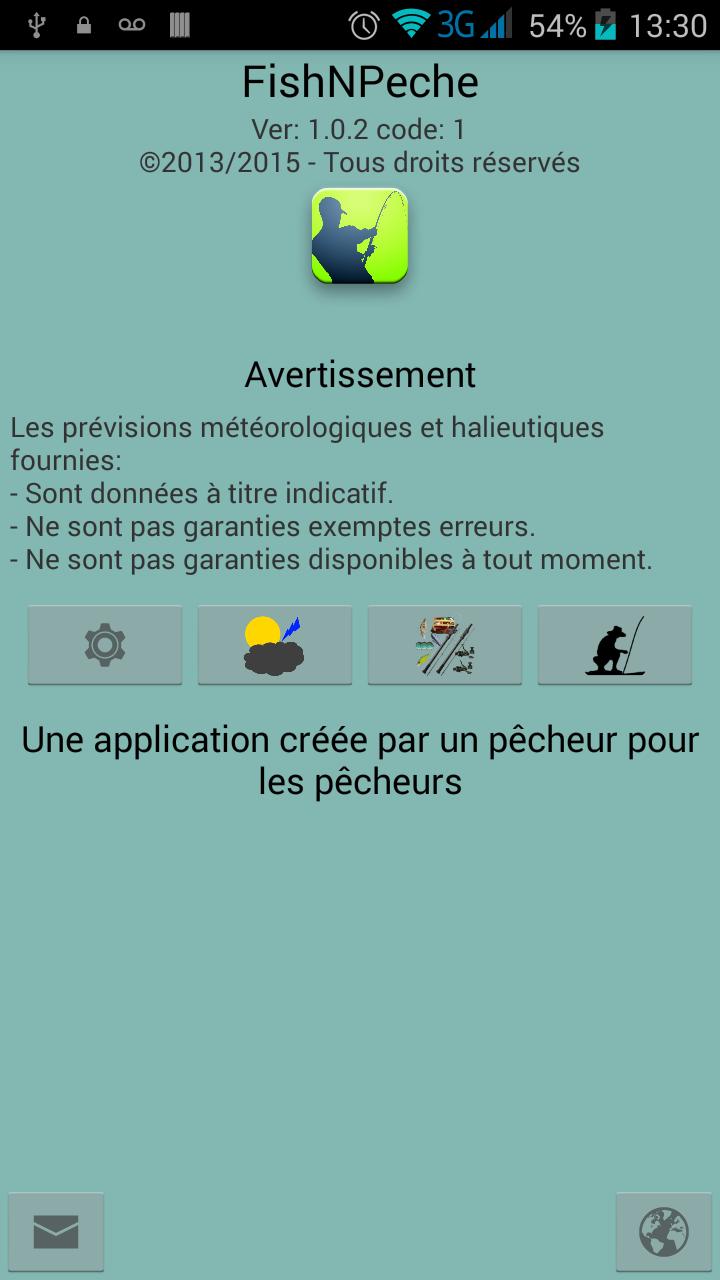Screen dimensions: 720x1280
Task: Open the settings gear button
Action: [105, 645]
